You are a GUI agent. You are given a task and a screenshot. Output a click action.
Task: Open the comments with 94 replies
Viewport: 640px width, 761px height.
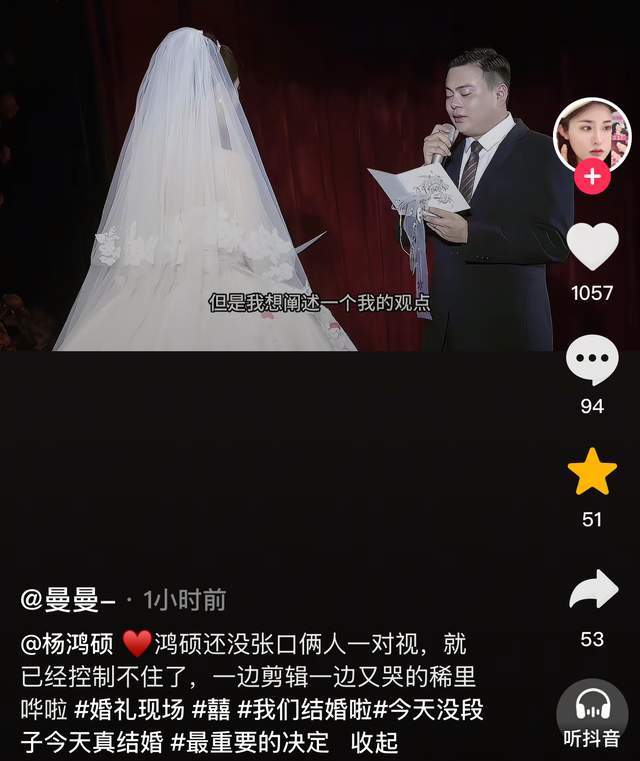coord(592,361)
